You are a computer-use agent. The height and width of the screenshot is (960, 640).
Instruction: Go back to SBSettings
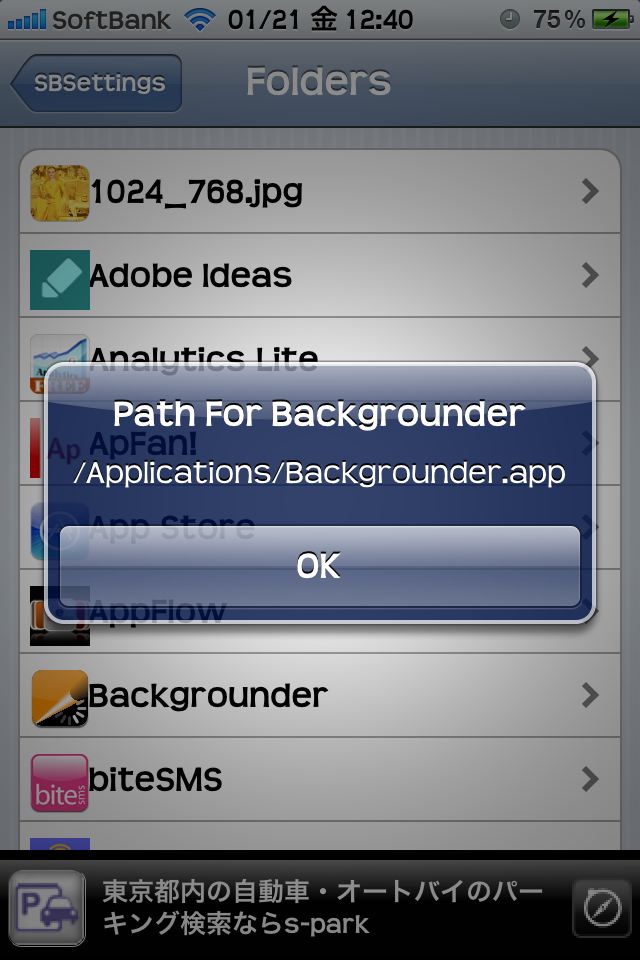(x=97, y=83)
